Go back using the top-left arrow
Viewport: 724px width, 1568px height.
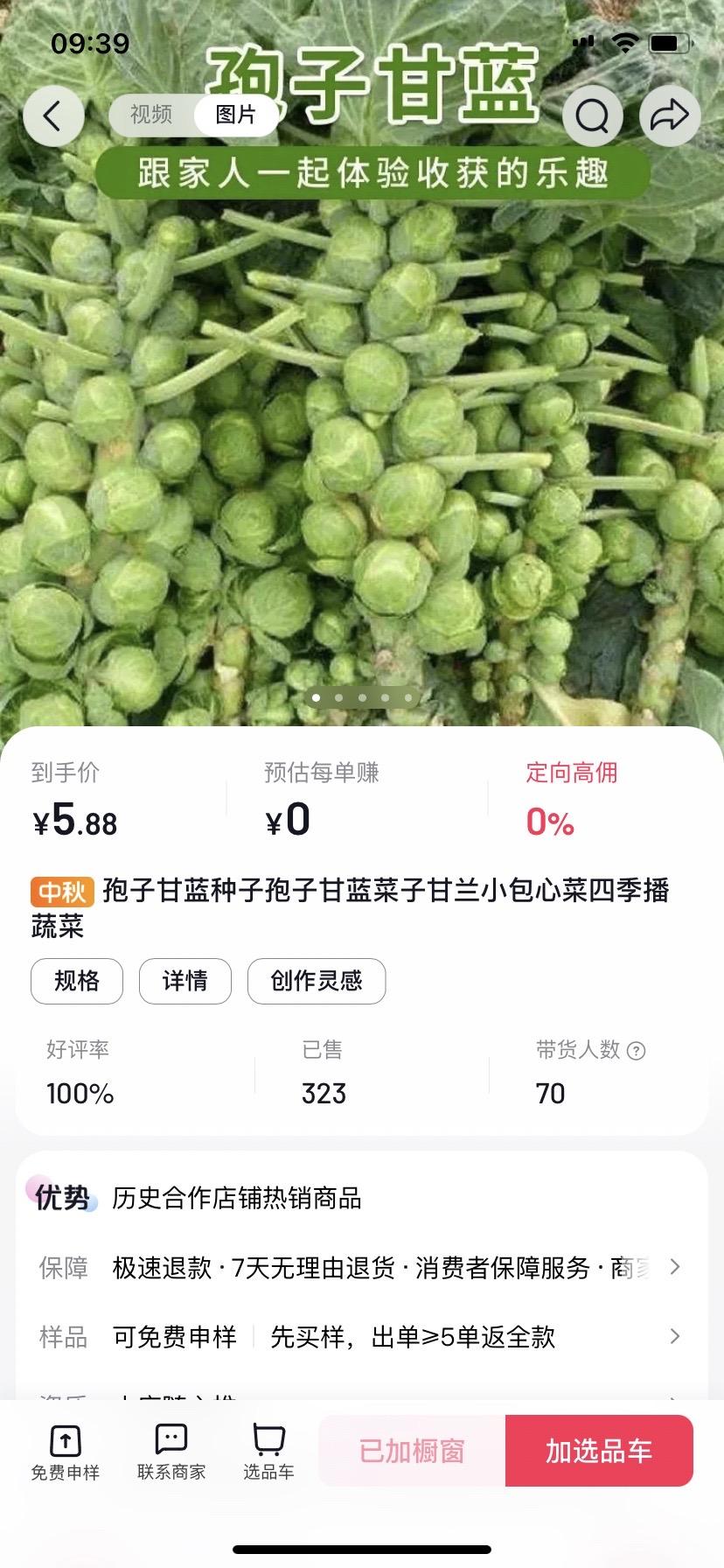click(x=53, y=115)
